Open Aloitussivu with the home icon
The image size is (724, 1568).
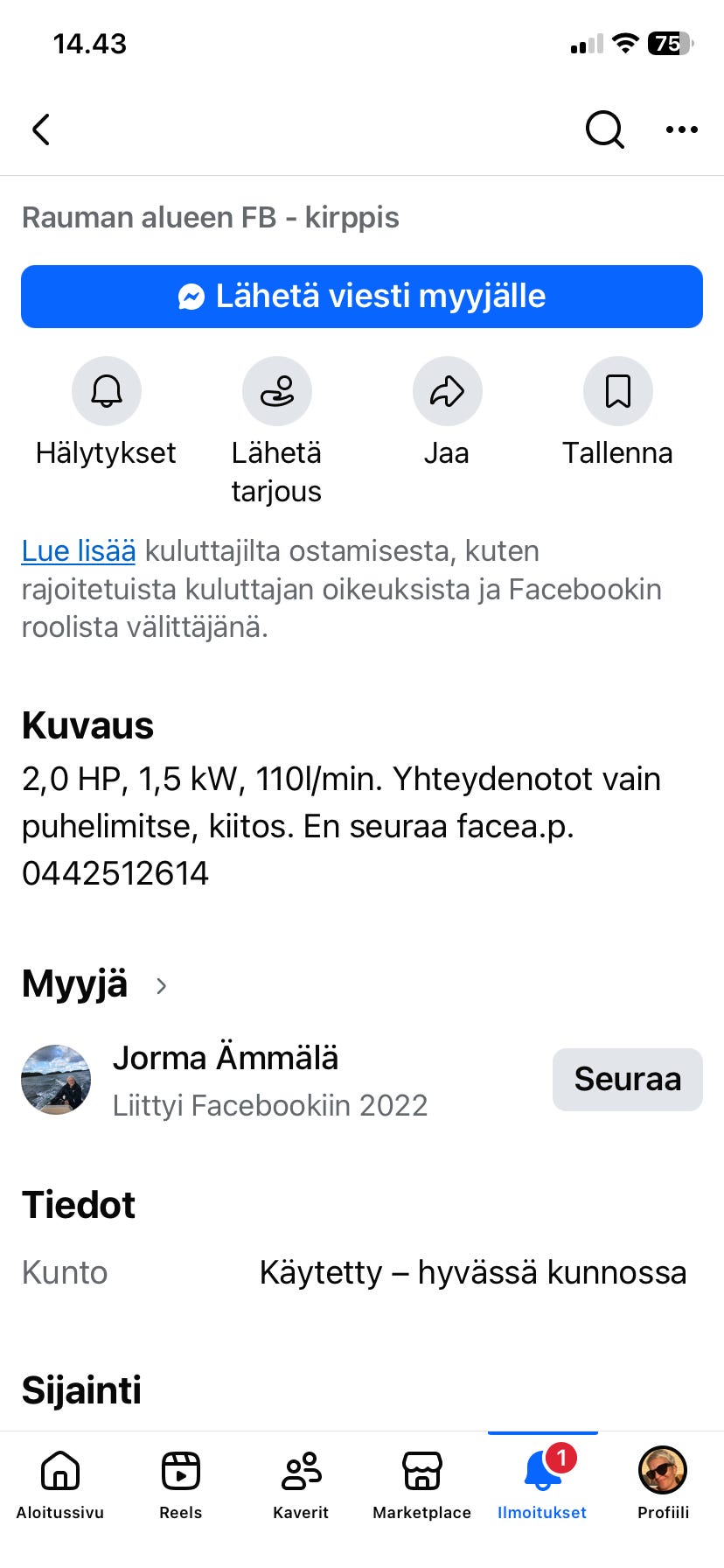59,1469
